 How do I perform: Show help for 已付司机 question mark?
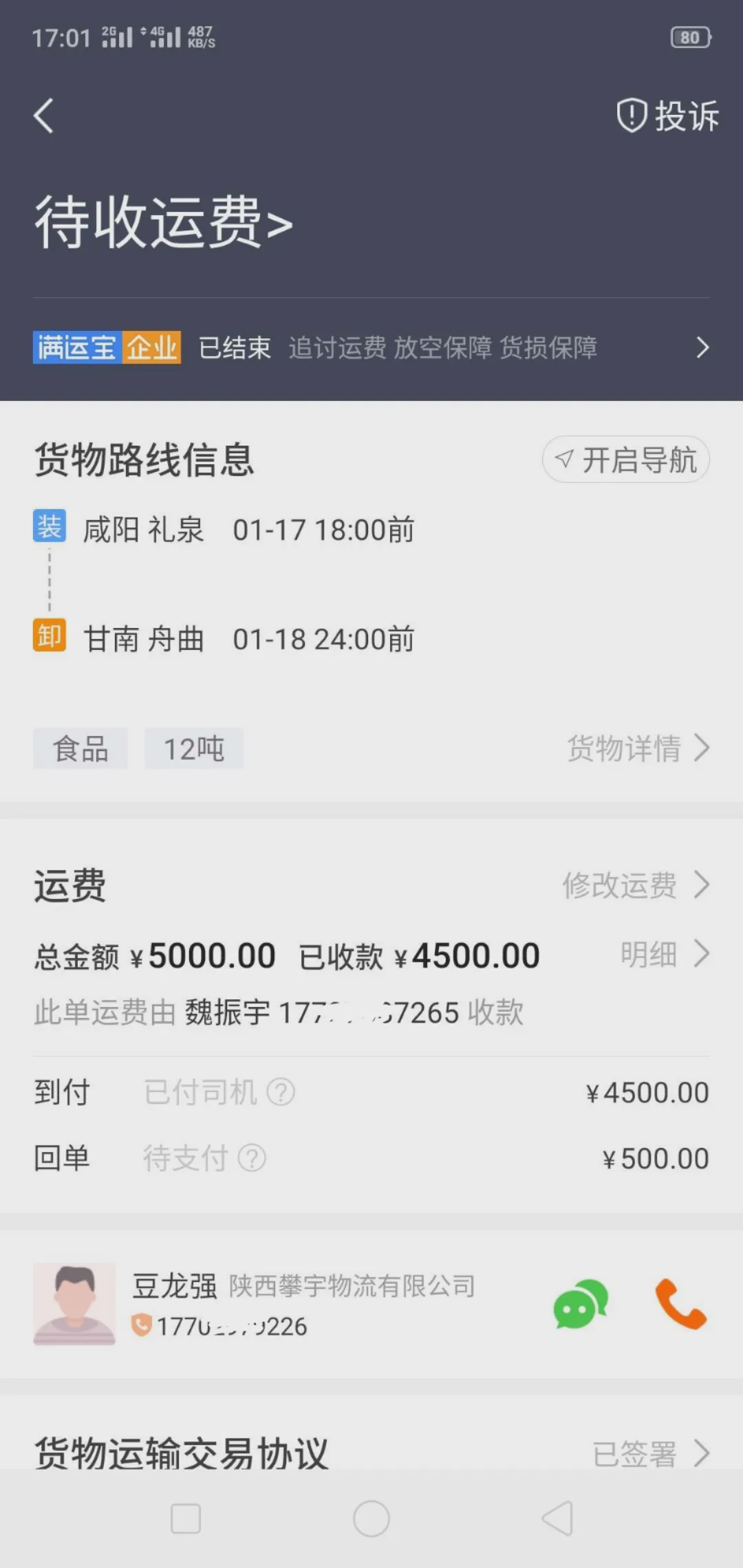[x=281, y=1092]
